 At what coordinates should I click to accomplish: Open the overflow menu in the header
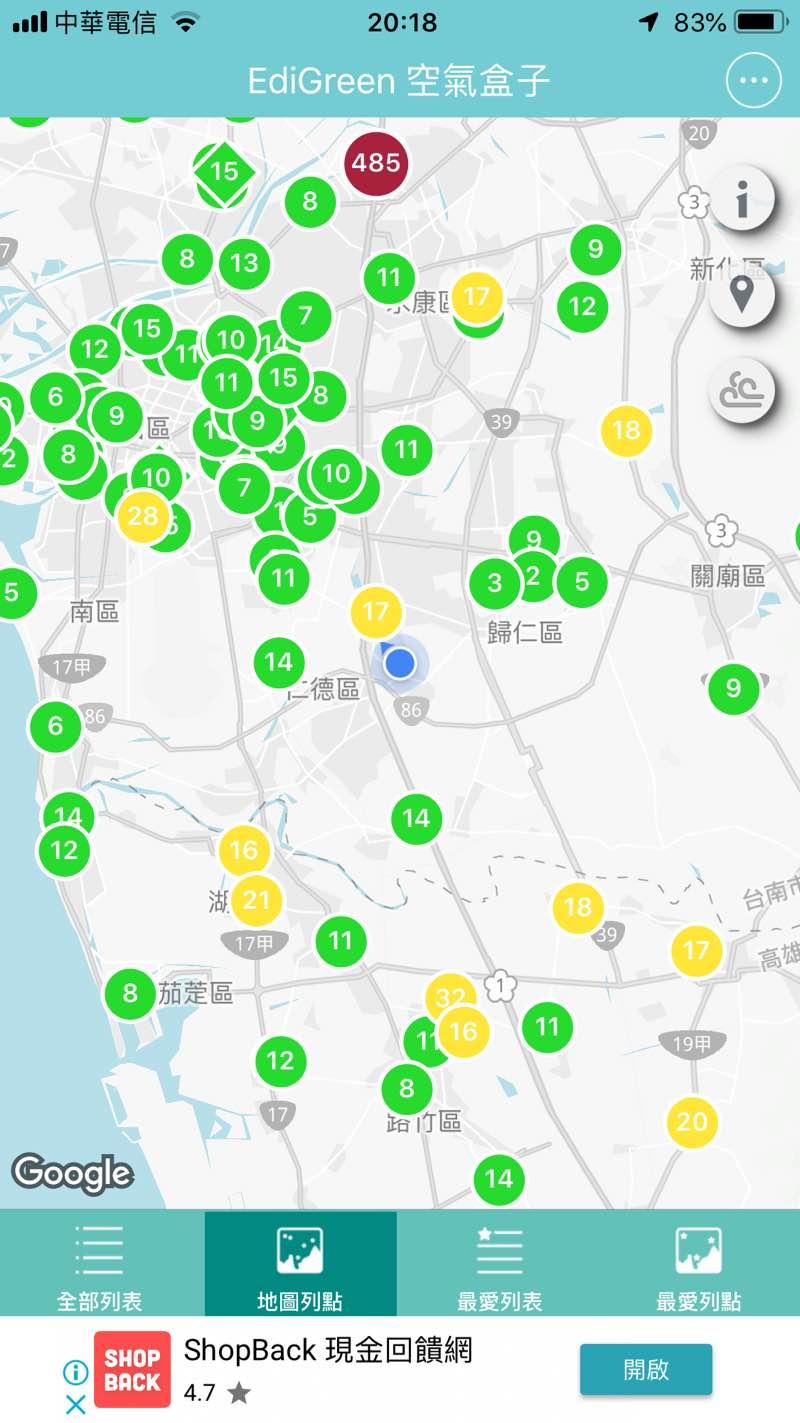753,80
